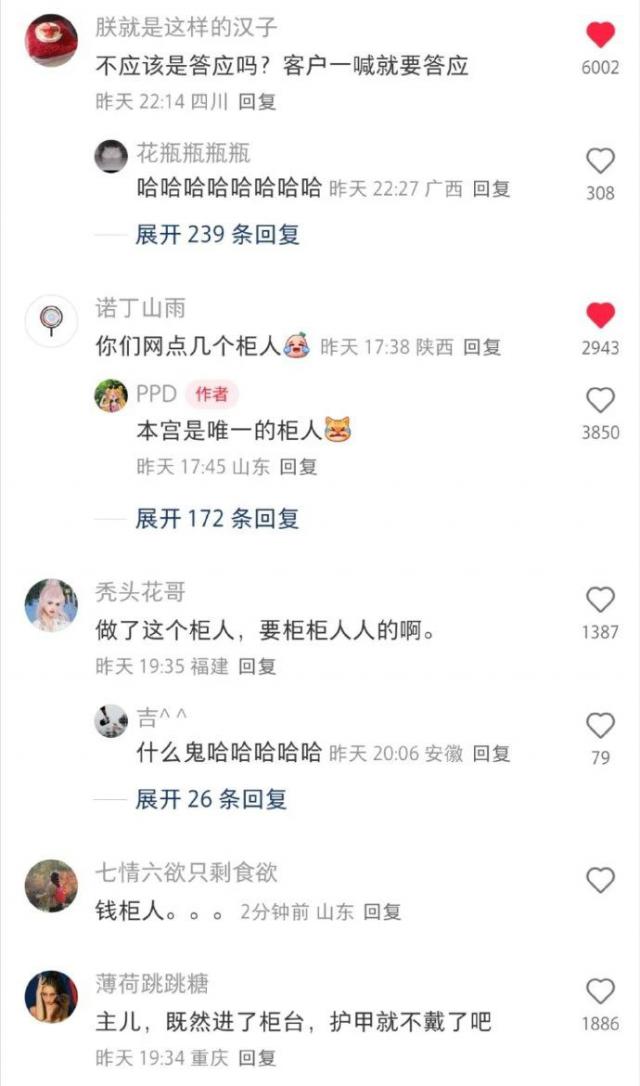This screenshot has width=640, height=1086.
Task: Unlike the comment by 朕就是这样的汉子
Action: coord(600,37)
